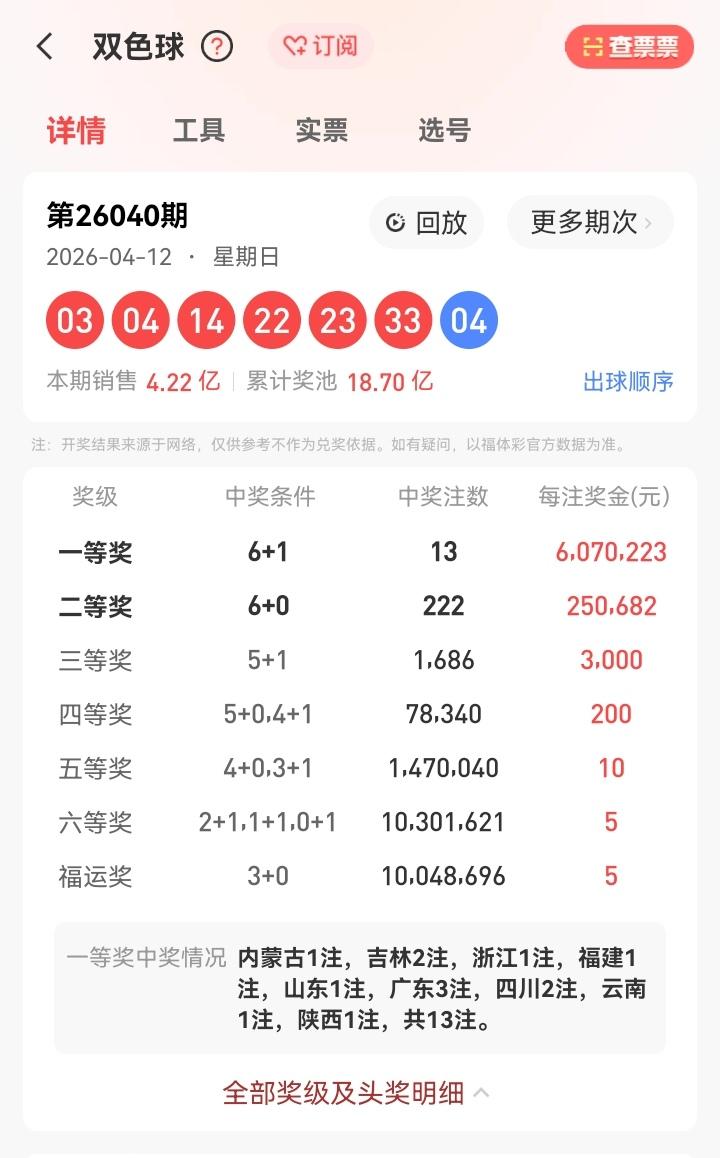Tap the back arrow at top left

(42, 46)
